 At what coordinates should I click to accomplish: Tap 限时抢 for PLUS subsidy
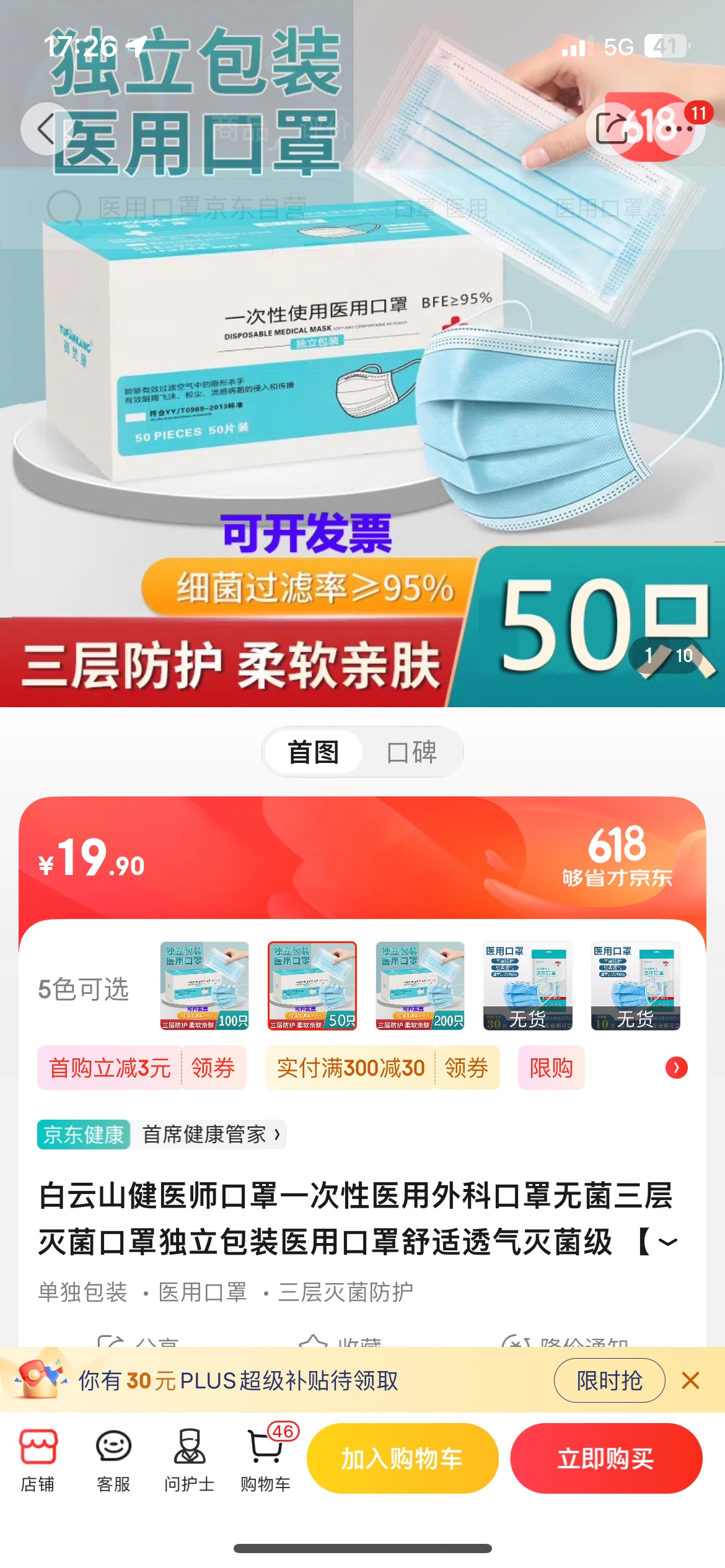(x=609, y=1380)
